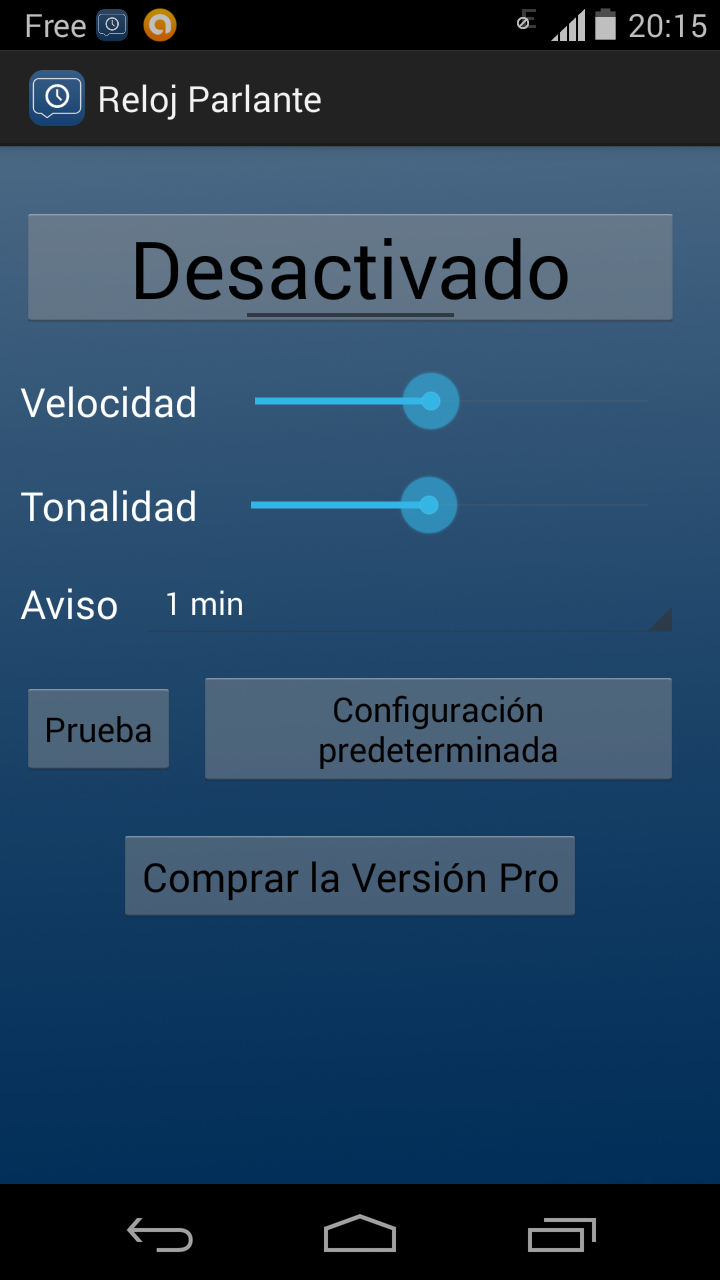
Task: Toggle the Desactivado button on
Action: point(350,268)
